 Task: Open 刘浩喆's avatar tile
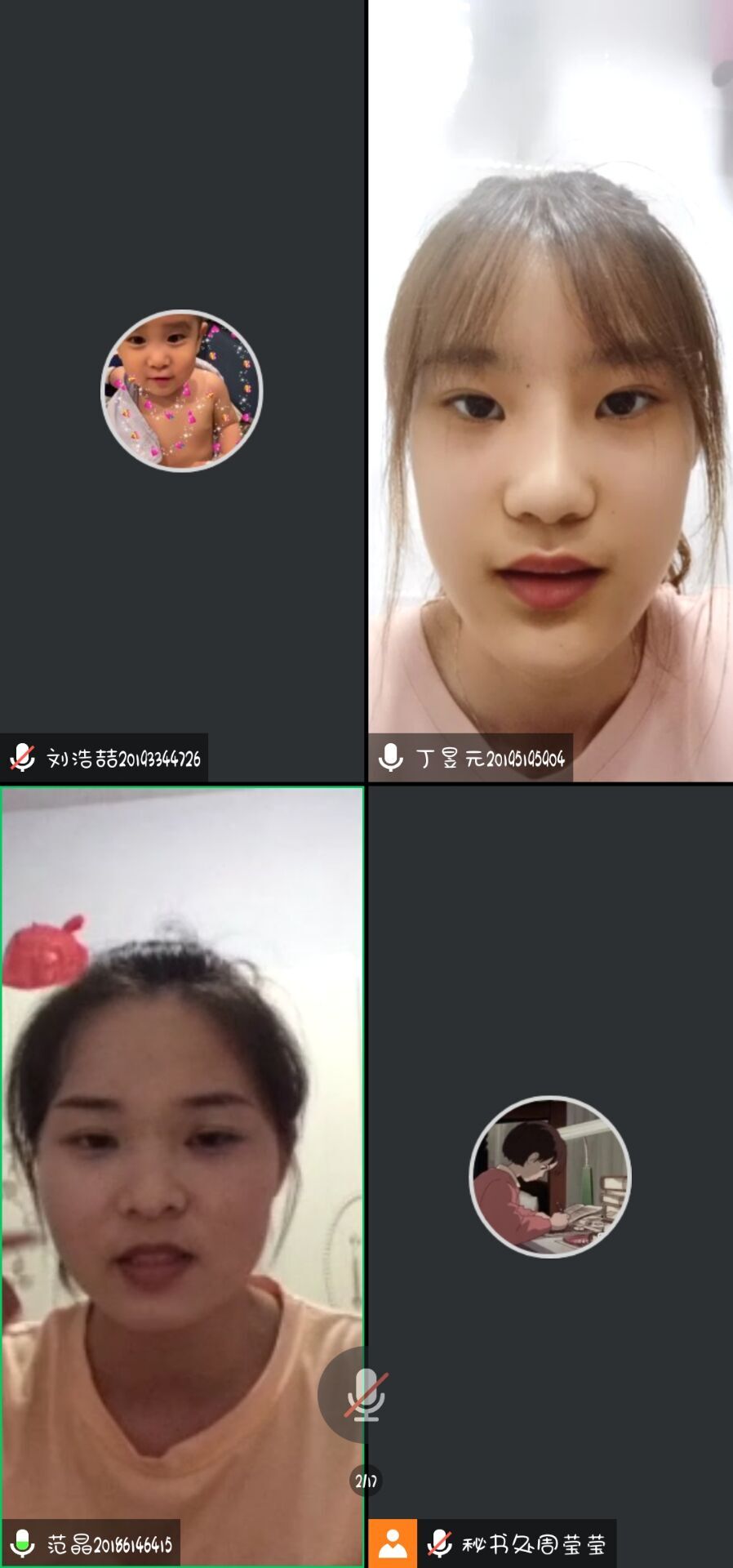click(181, 390)
